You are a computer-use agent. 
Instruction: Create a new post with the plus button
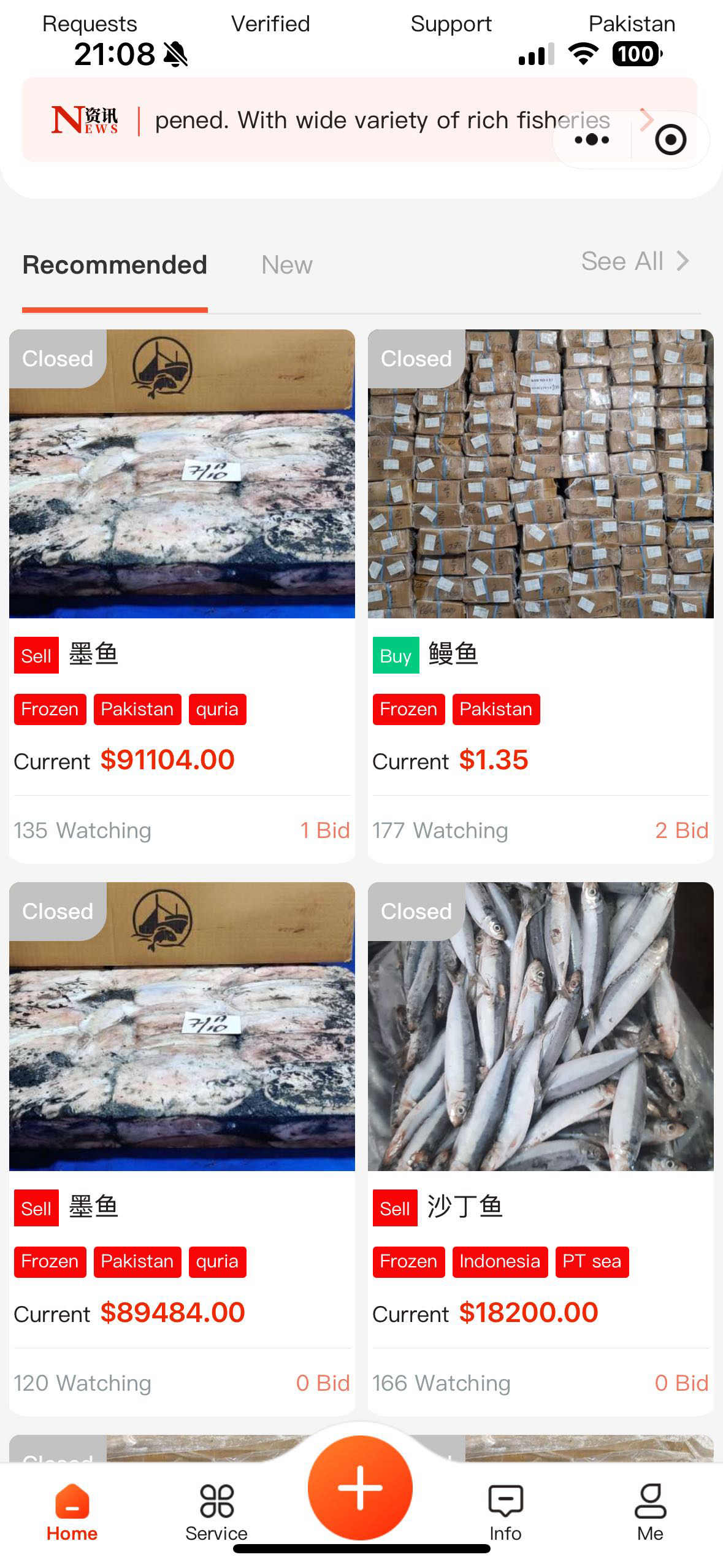point(360,1488)
